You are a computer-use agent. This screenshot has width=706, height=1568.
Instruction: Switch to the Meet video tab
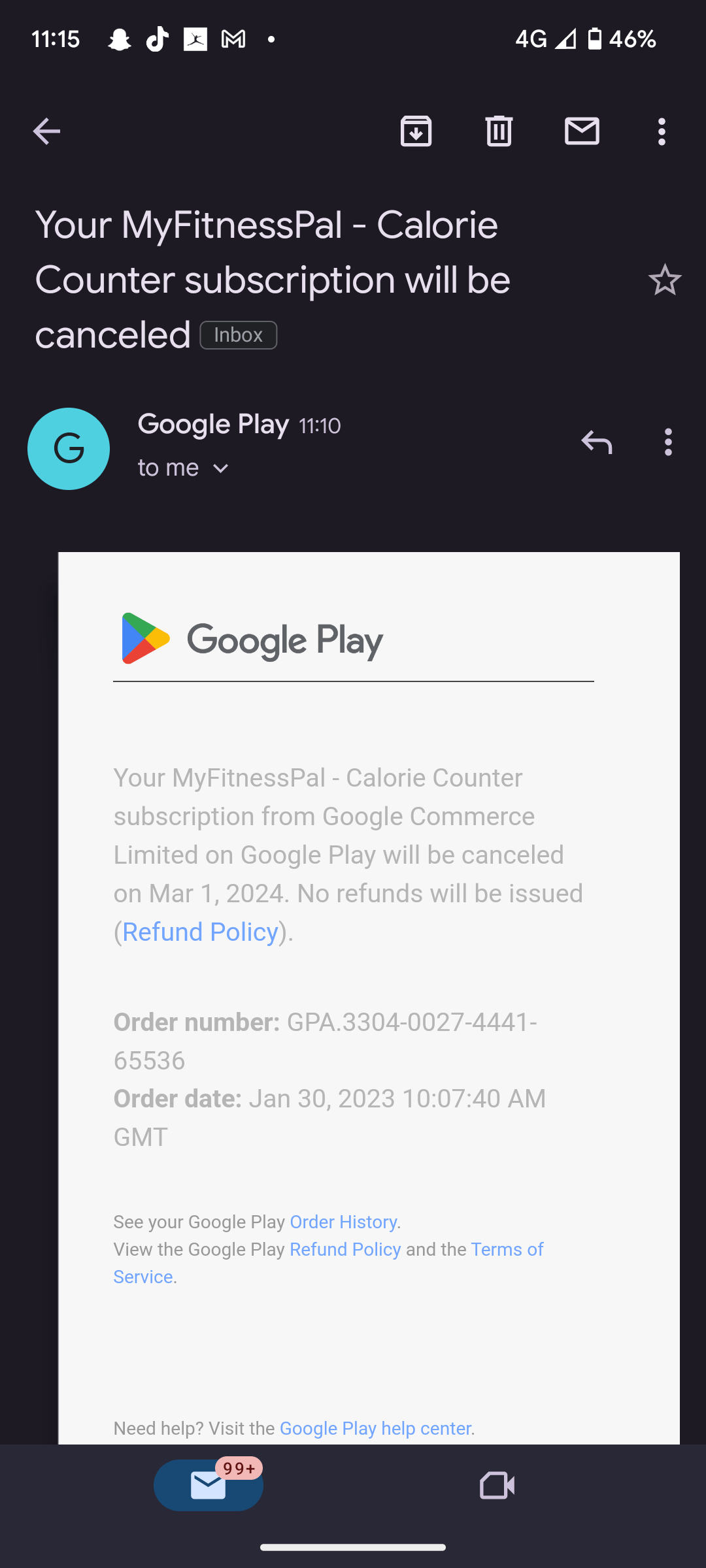(497, 1486)
